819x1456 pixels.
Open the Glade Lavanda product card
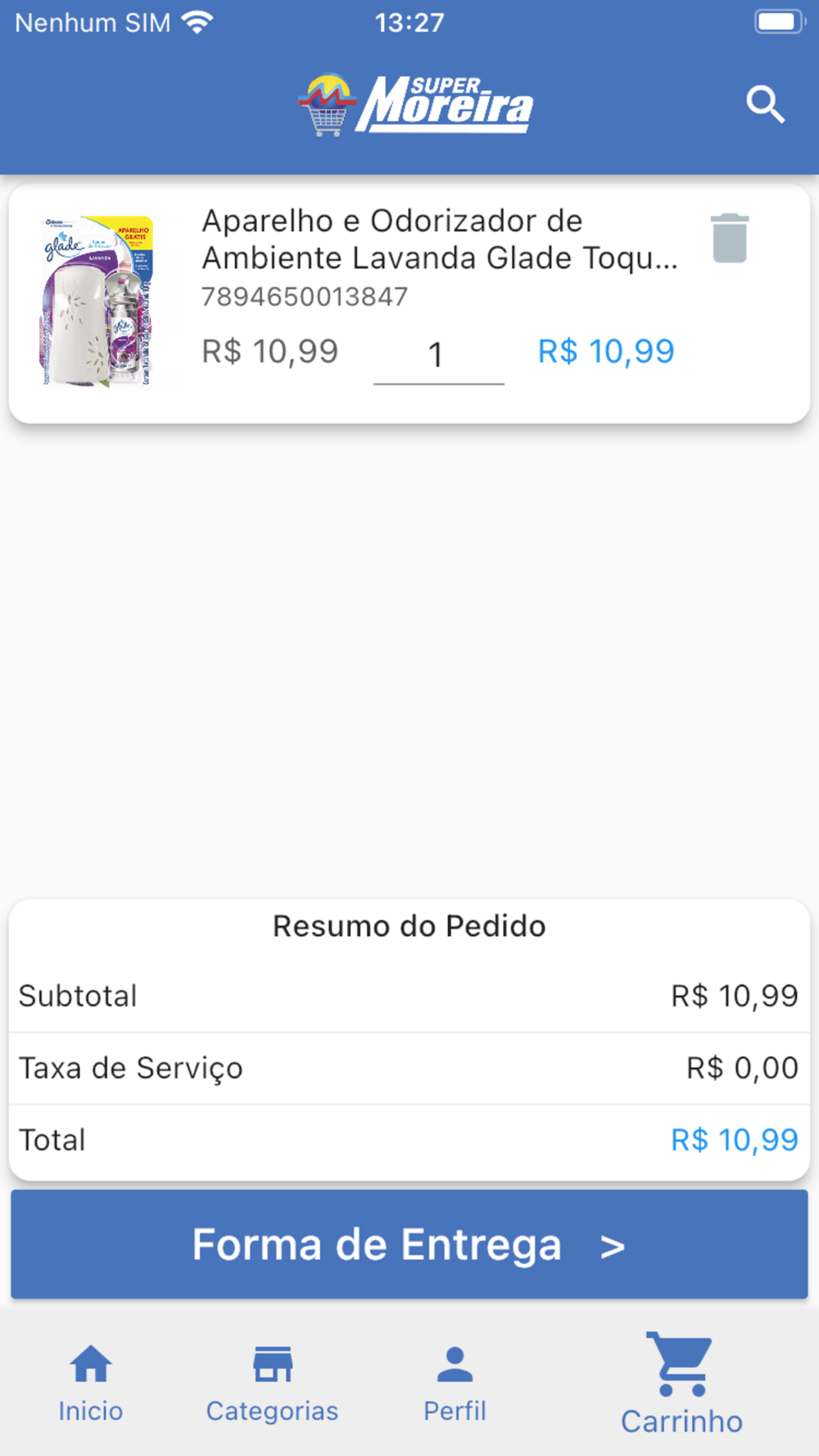(439, 239)
